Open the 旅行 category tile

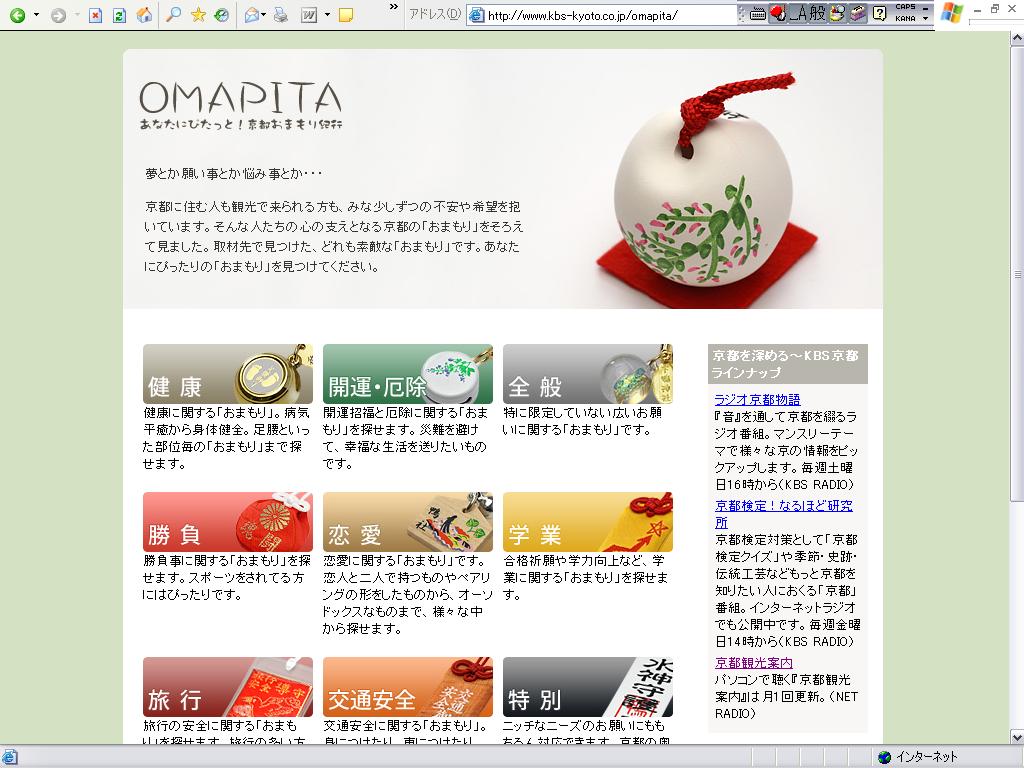coord(227,687)
